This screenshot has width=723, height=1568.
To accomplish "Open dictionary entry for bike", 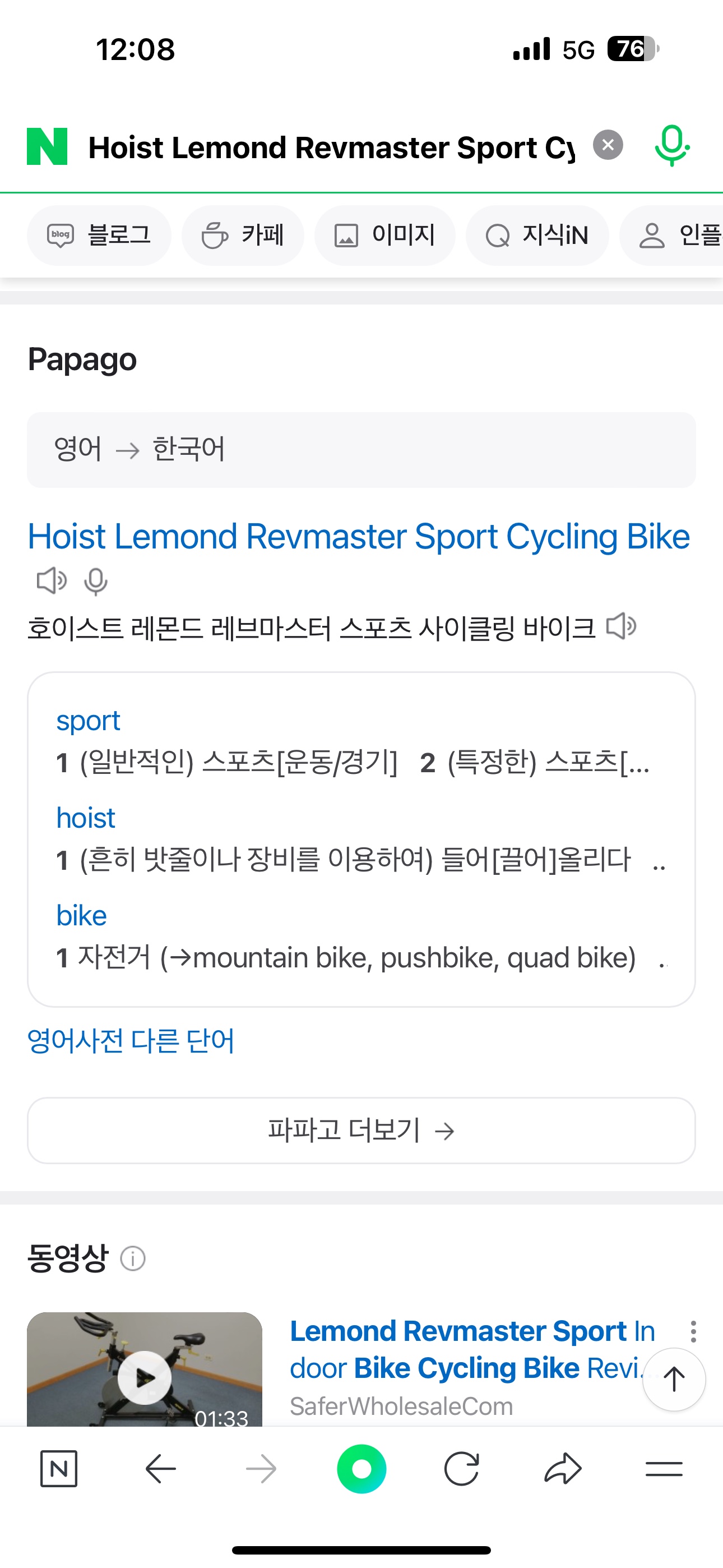I will click(x=82, y=915).
